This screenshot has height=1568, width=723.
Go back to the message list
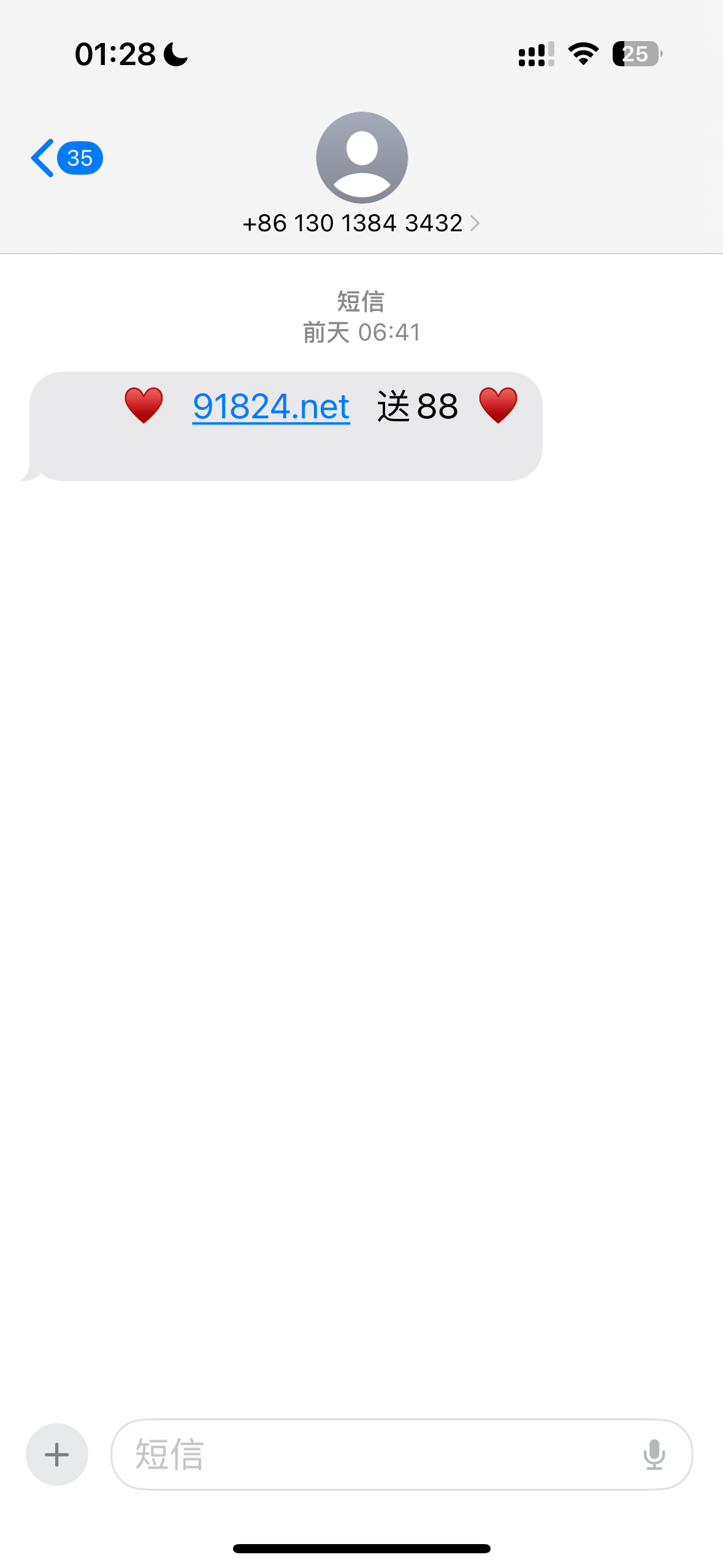tap(66, 158)
